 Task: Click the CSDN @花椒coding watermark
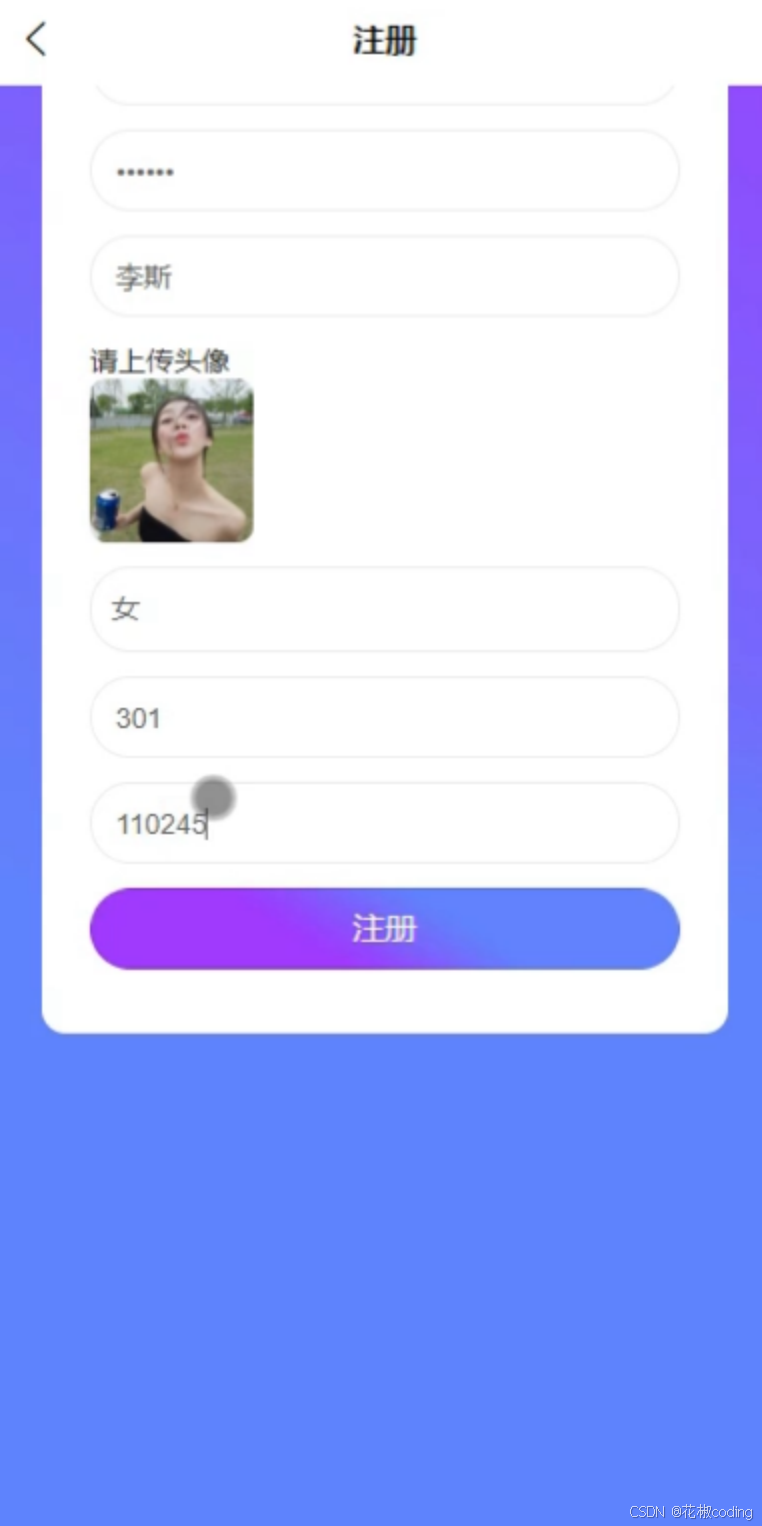point(690,1512)
